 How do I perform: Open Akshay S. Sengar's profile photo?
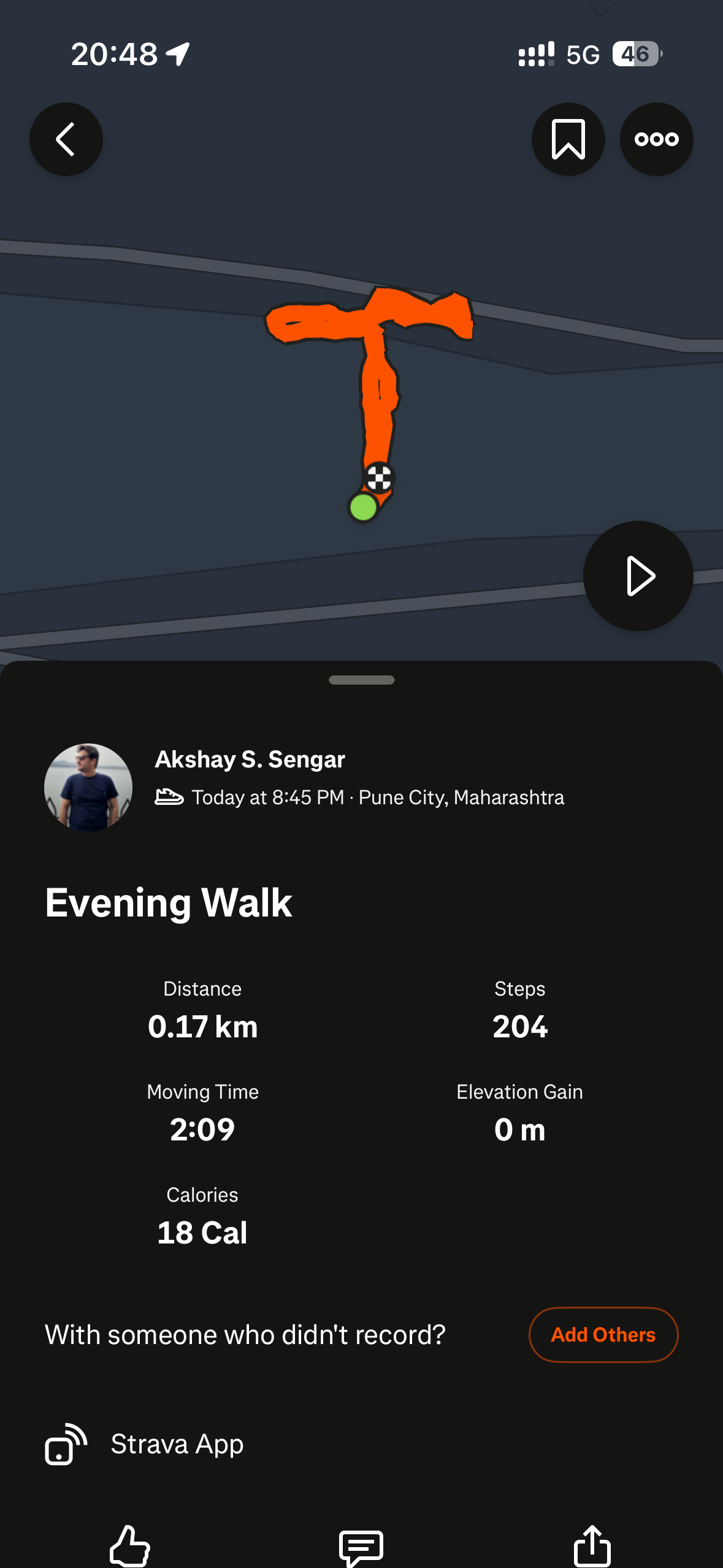(x=88, y=788)
